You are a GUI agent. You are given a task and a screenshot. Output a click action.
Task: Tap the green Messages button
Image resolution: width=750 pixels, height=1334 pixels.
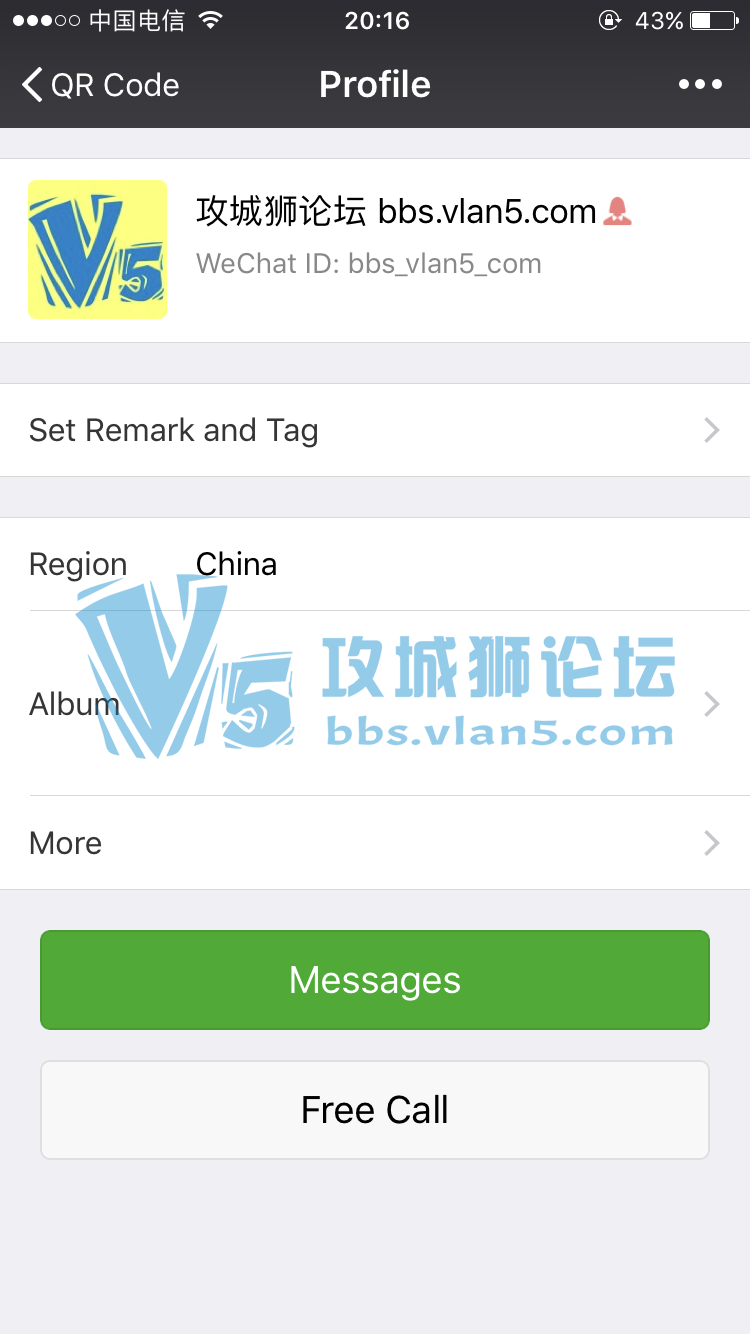pyautogui.click(x=375, y=980)
